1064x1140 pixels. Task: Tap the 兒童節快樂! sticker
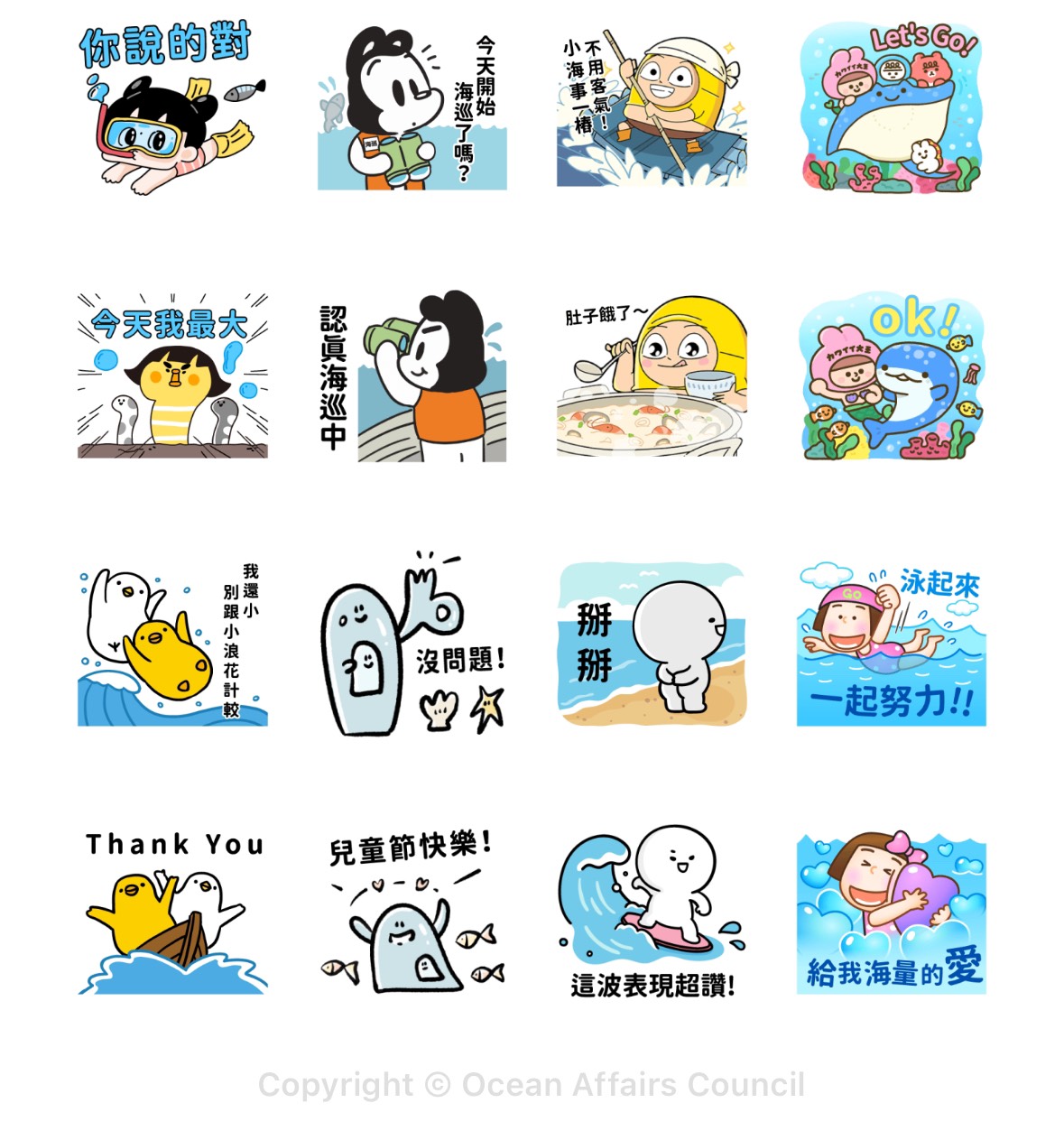tap(412, 913)
